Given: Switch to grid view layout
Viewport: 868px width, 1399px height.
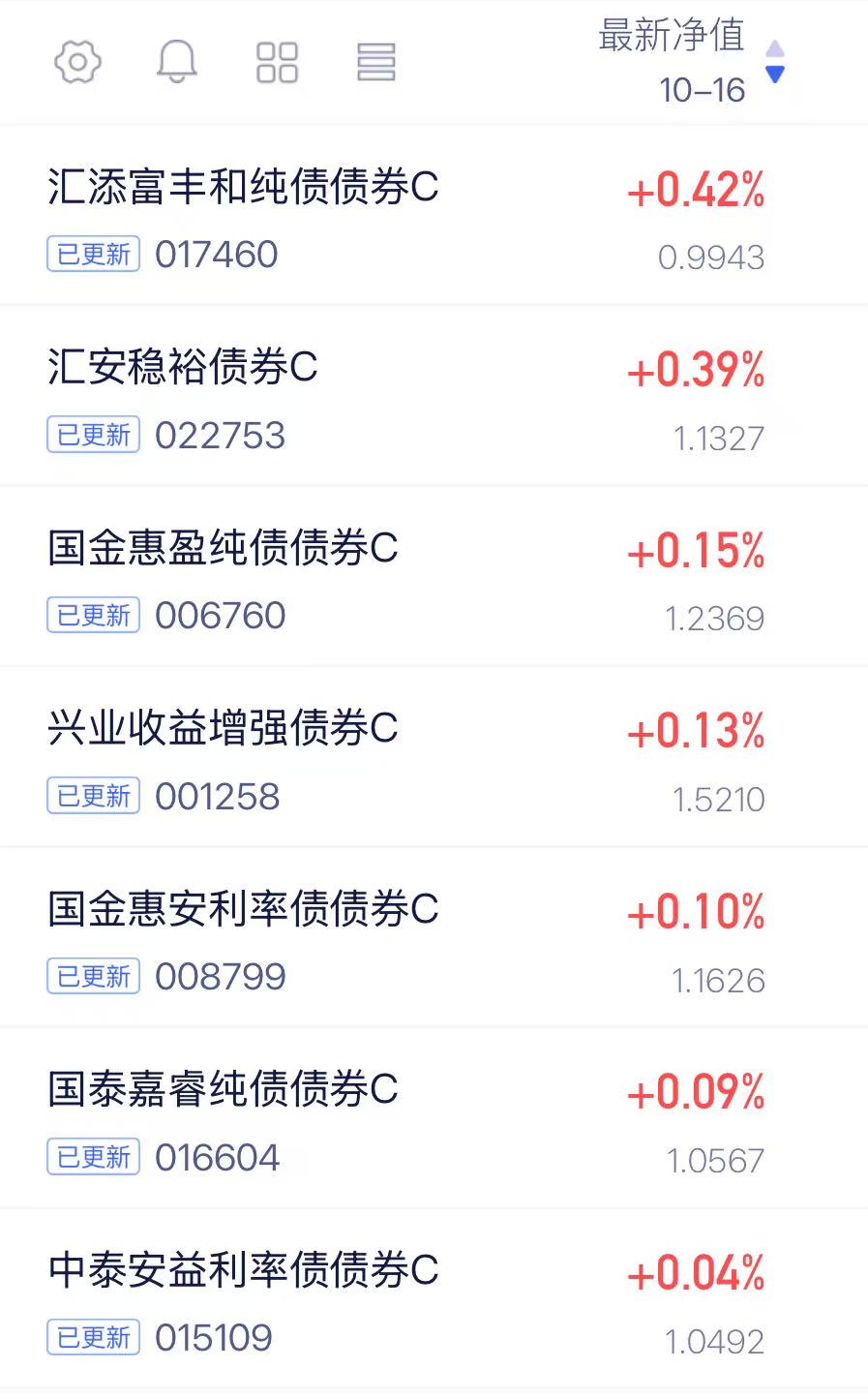Looking at the screenshot, I should [277, 63].
